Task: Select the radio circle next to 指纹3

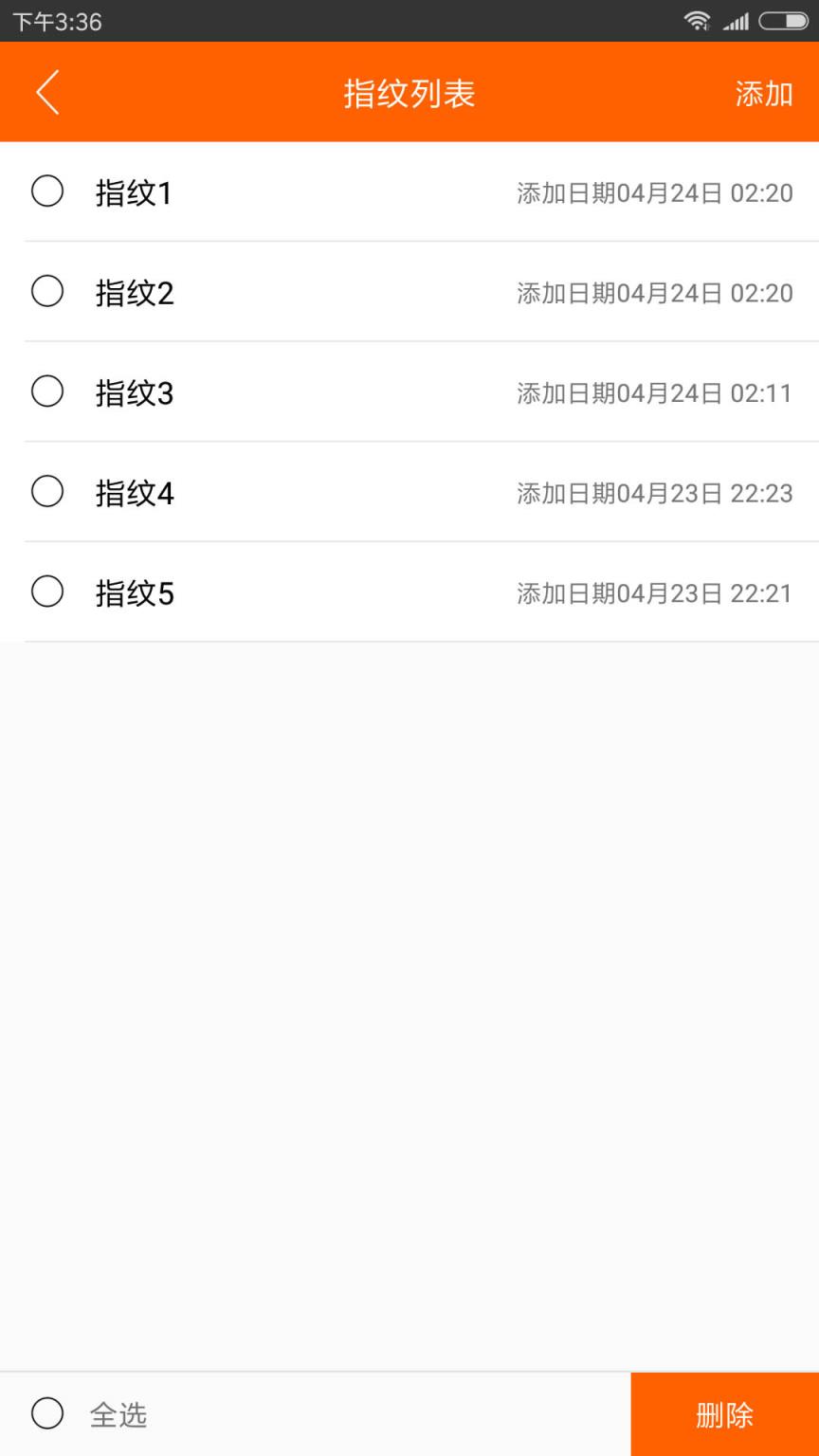Action: tap(47, 391)
